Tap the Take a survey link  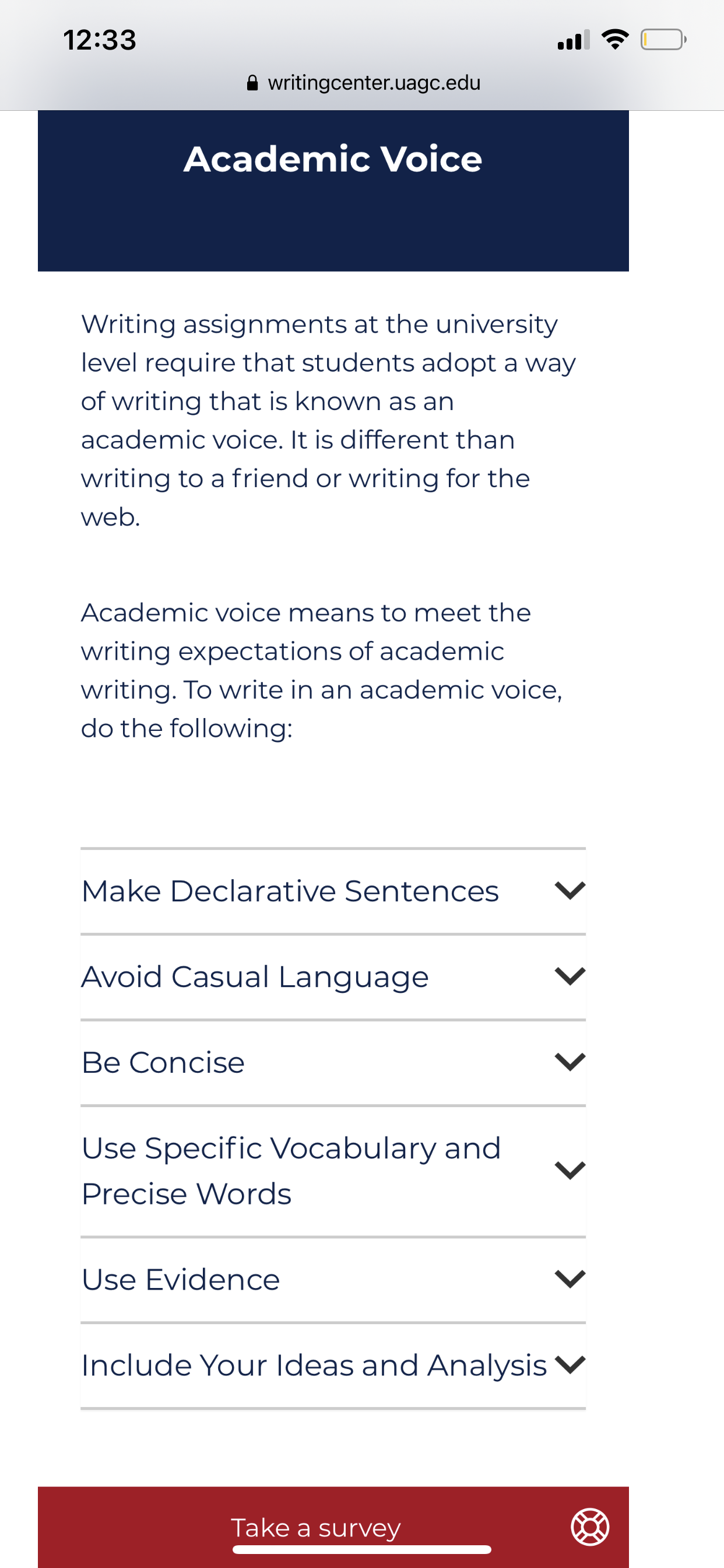316,1528
